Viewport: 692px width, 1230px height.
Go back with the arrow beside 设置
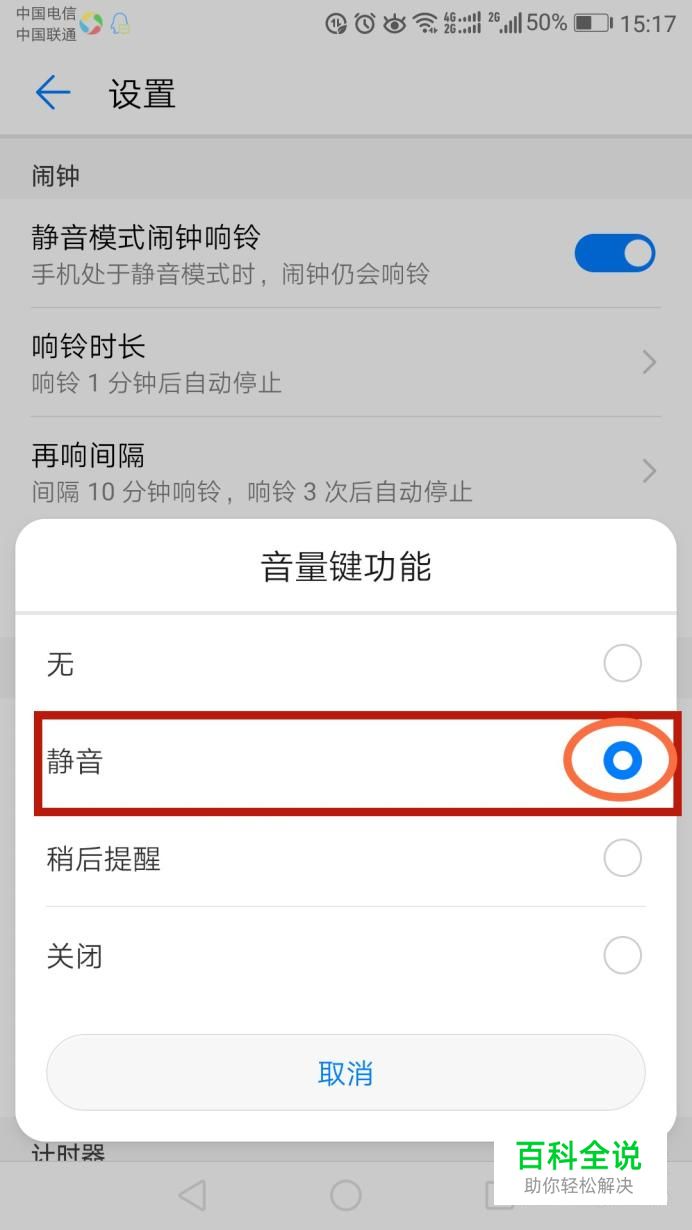53,93
